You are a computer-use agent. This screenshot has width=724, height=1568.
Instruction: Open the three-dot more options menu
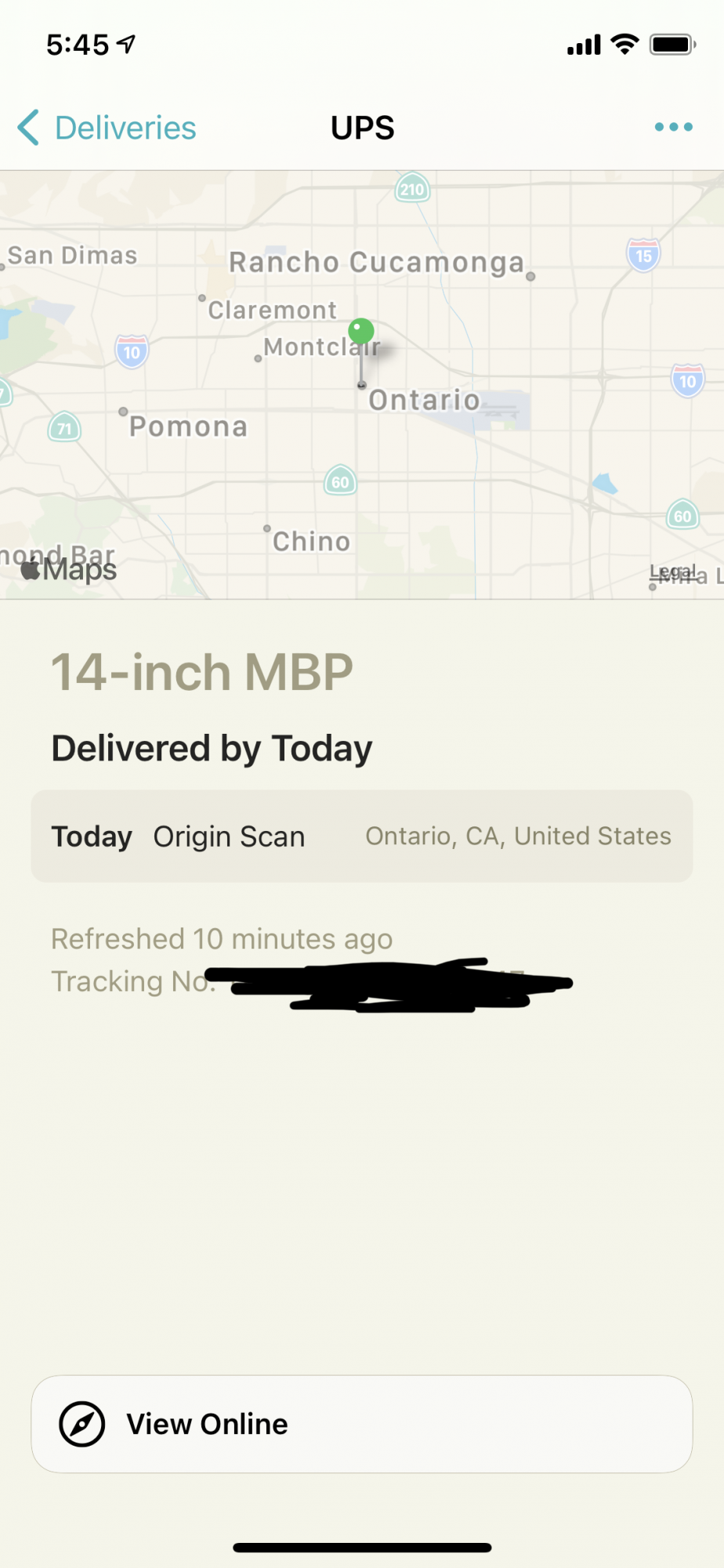(x=673, y=127)
